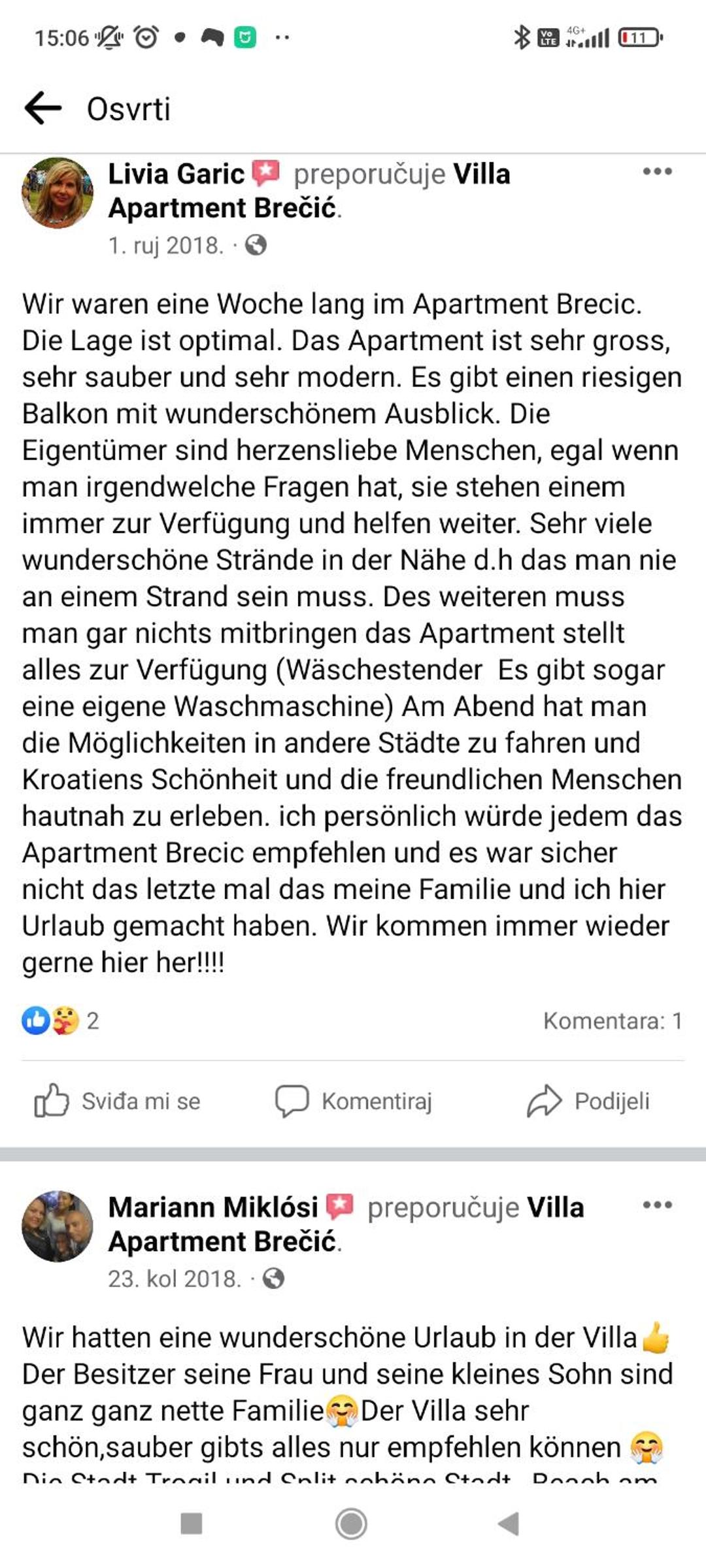Open Livia Garic's profile picture
706x1568 pixels.
58,193
